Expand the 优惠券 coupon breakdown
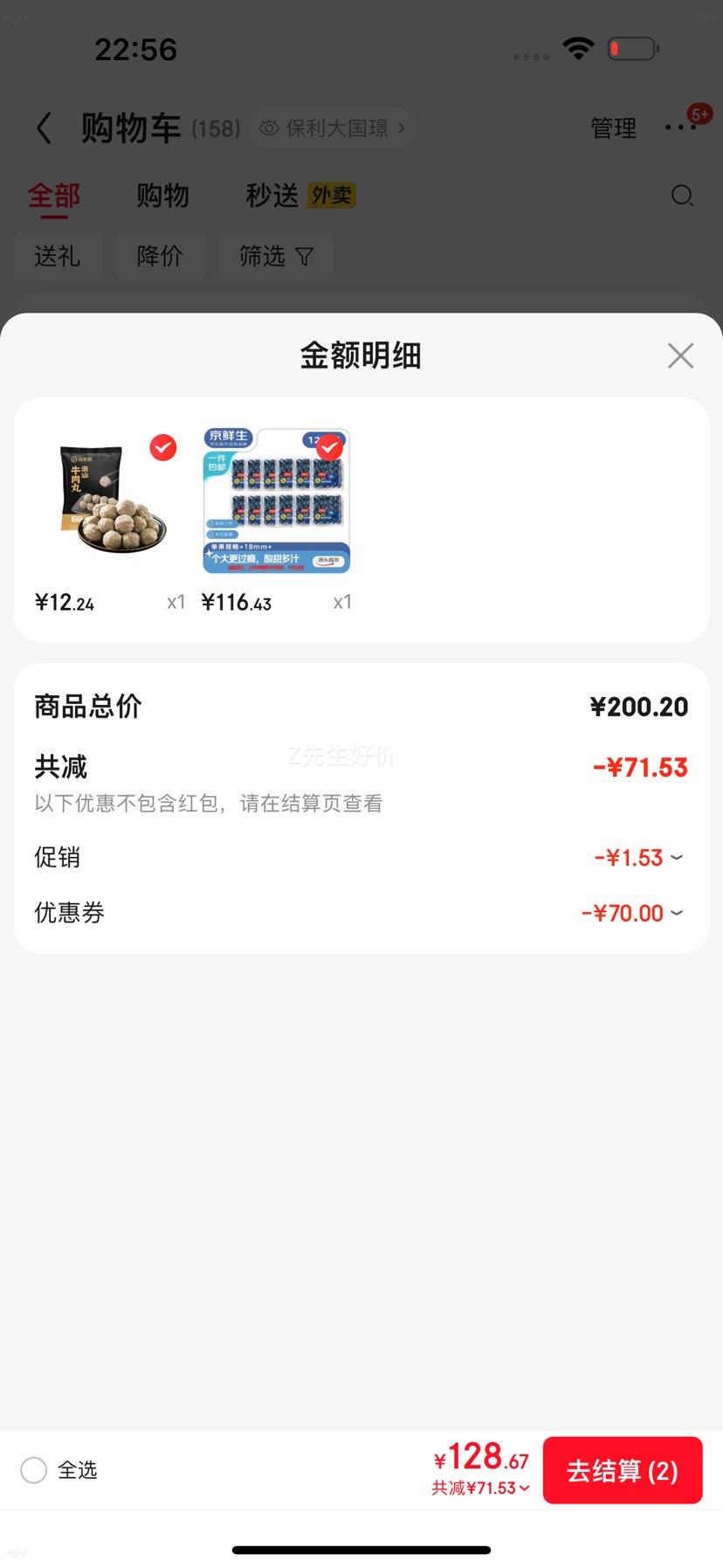723x1568 pixels. coord(678,913)
